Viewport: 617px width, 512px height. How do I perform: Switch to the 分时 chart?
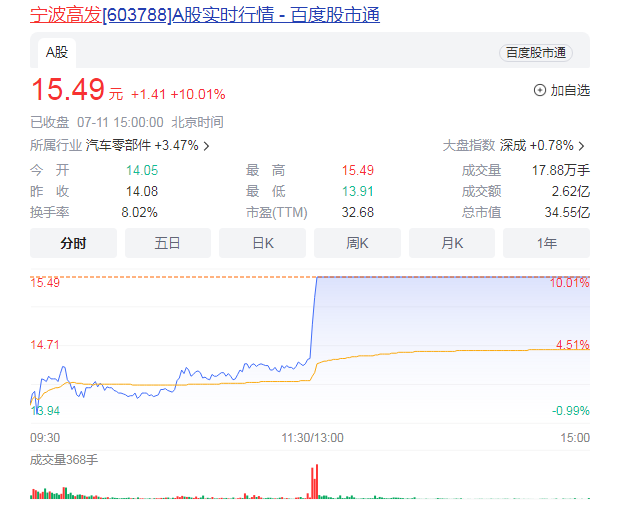(73, 243)
